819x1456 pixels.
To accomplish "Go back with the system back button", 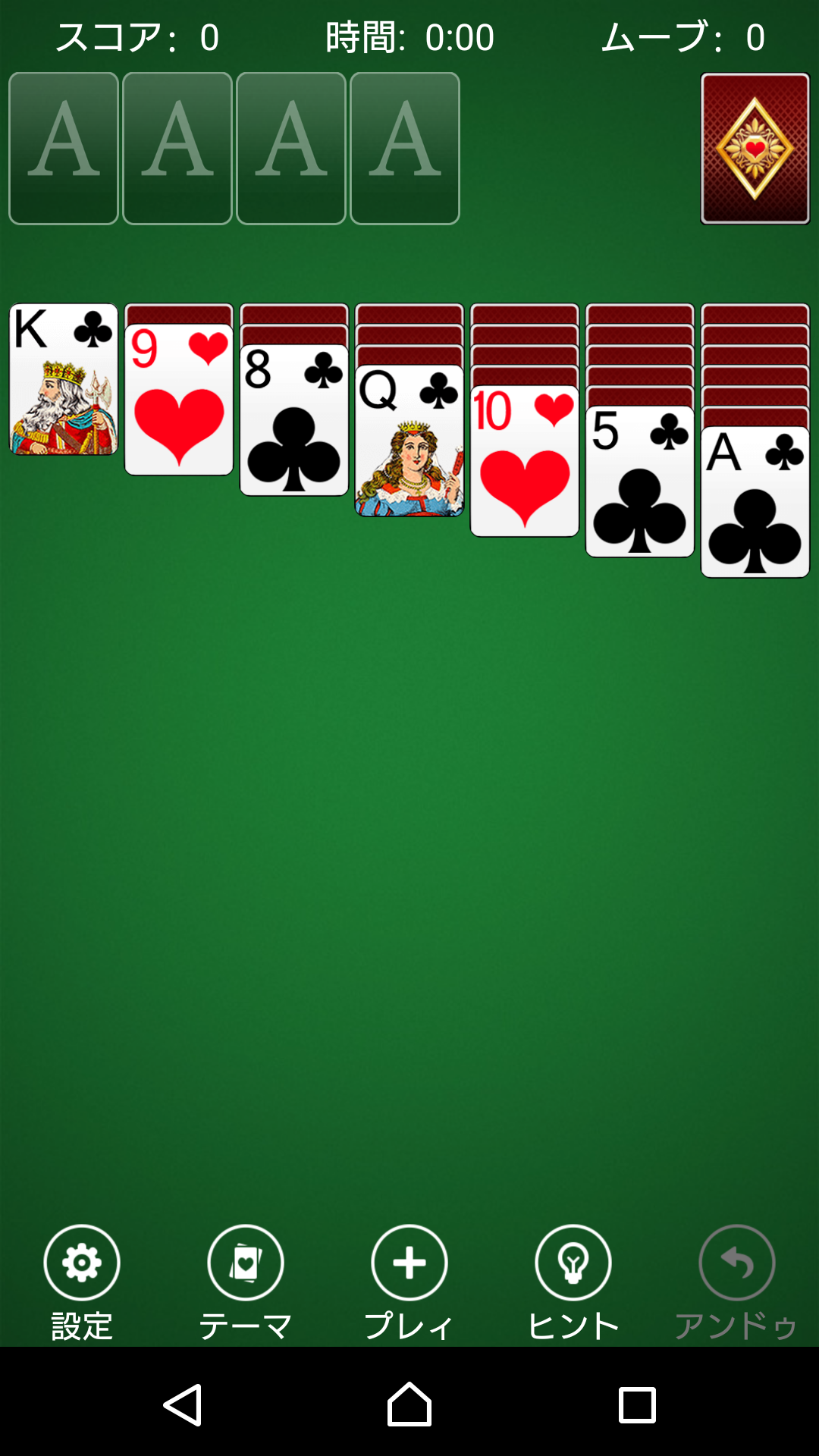I will pos(183,1404).
